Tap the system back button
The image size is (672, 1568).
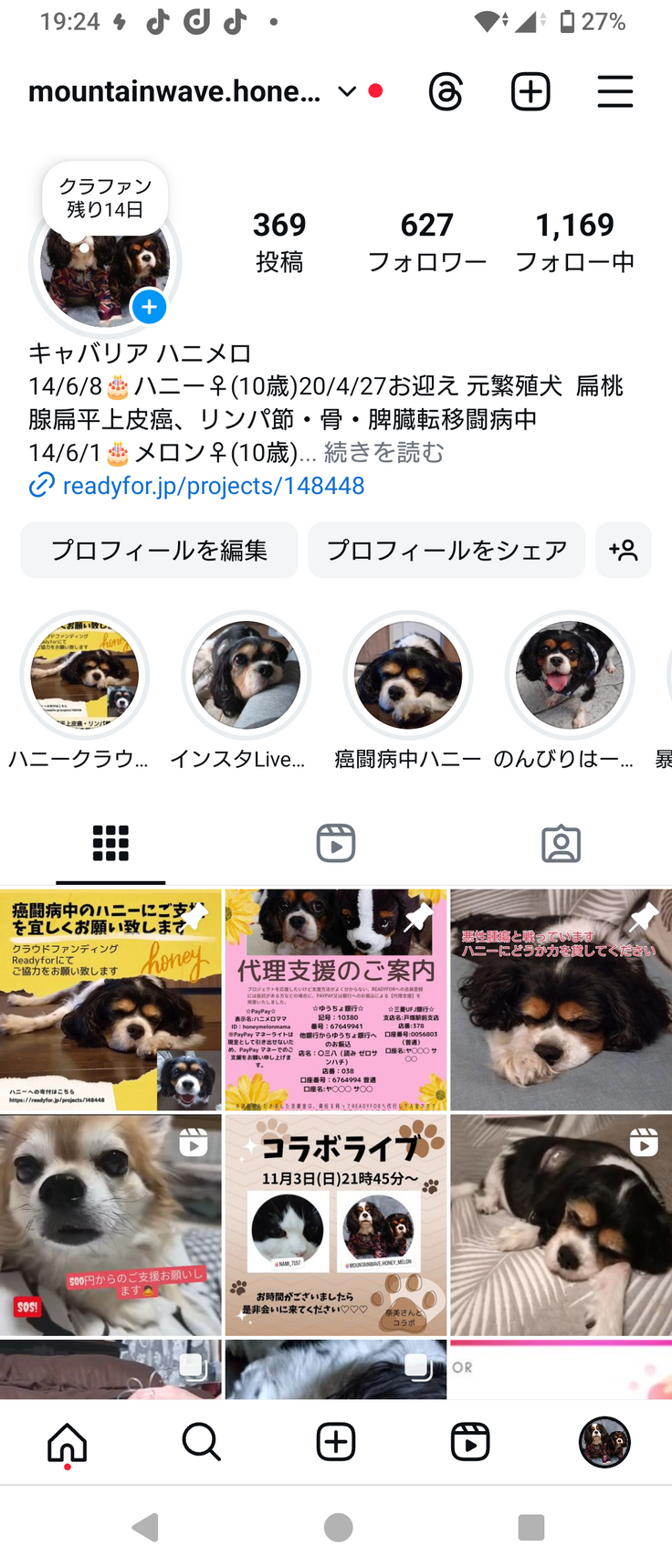point(145,1527)
